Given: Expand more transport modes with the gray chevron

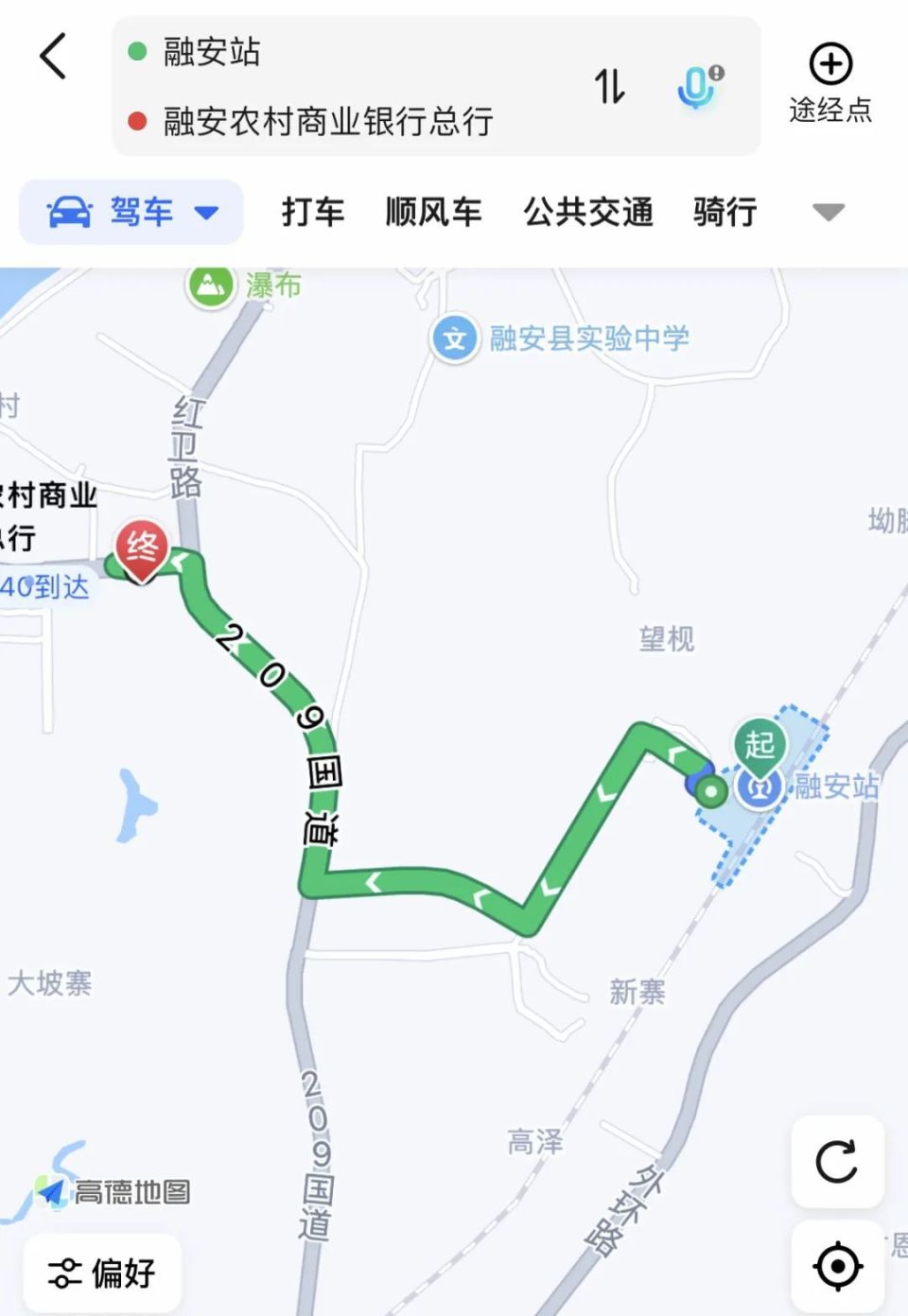Looking at the screenshot, I should click(x=828, y=213).
